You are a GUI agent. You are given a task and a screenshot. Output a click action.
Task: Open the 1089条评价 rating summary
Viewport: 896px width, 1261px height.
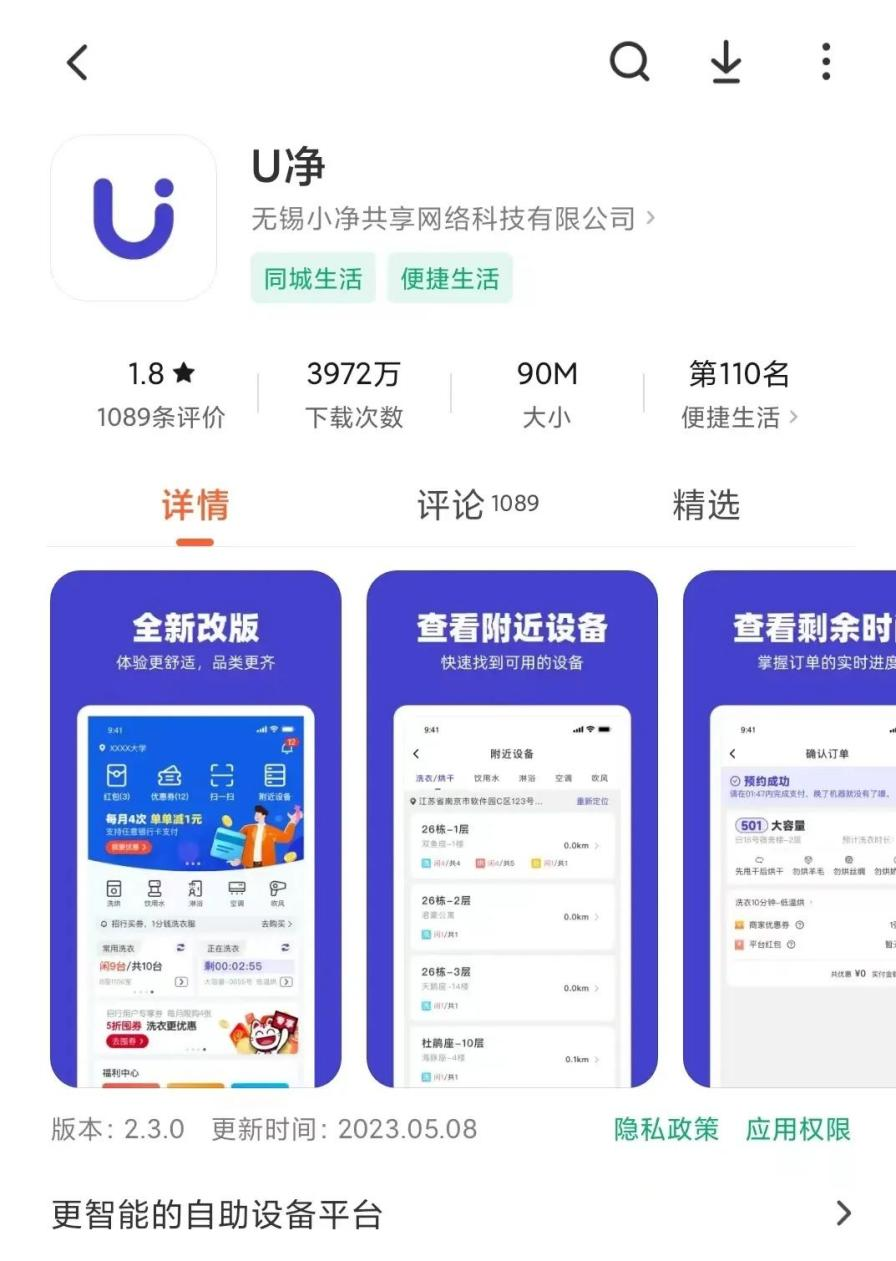(160, 395)
